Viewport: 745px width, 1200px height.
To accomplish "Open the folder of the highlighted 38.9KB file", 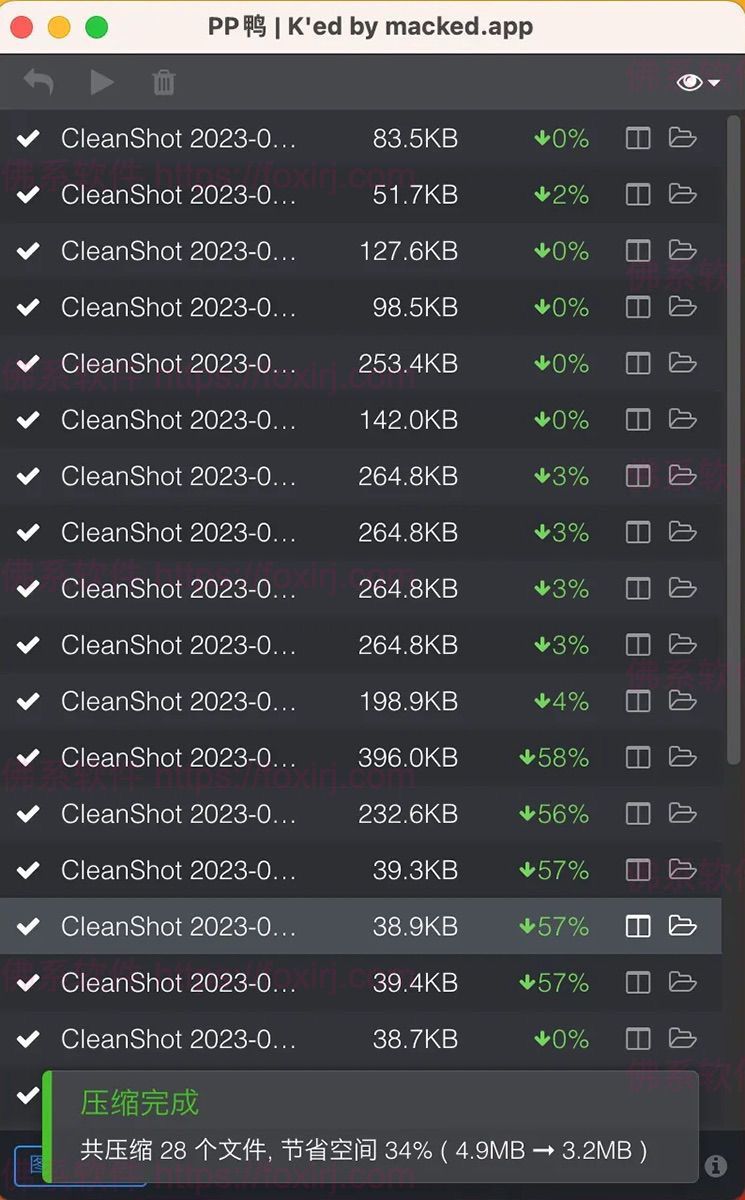I will click(683, 927).
